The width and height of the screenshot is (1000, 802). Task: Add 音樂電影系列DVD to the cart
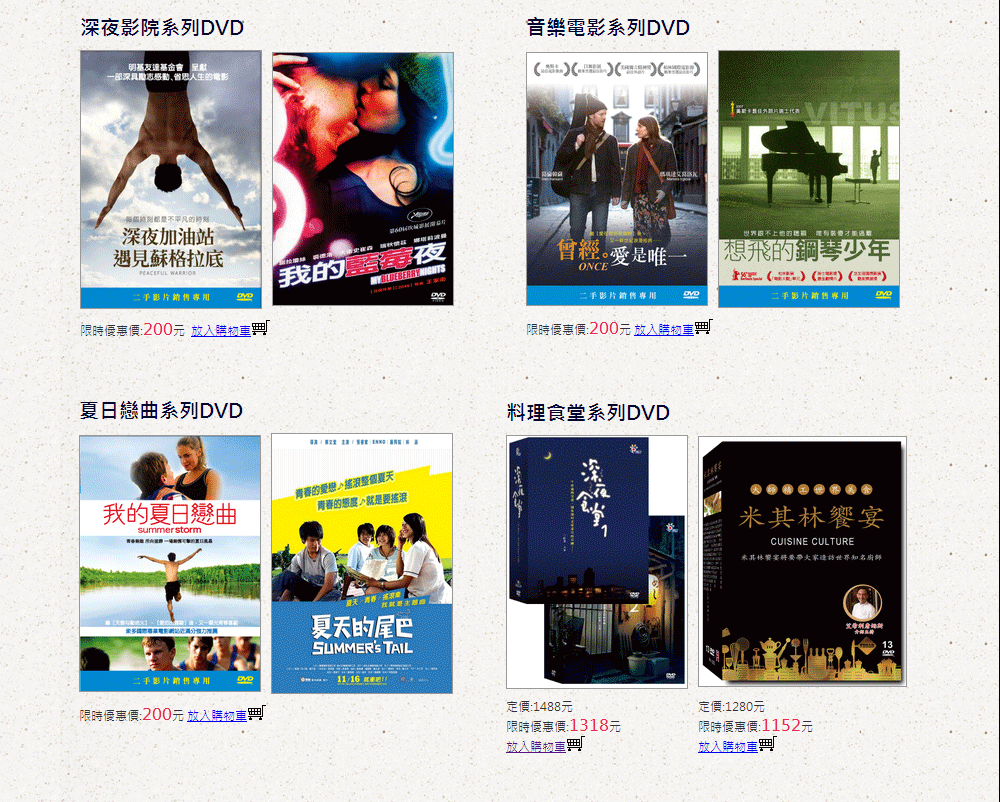tap(664, 331)
